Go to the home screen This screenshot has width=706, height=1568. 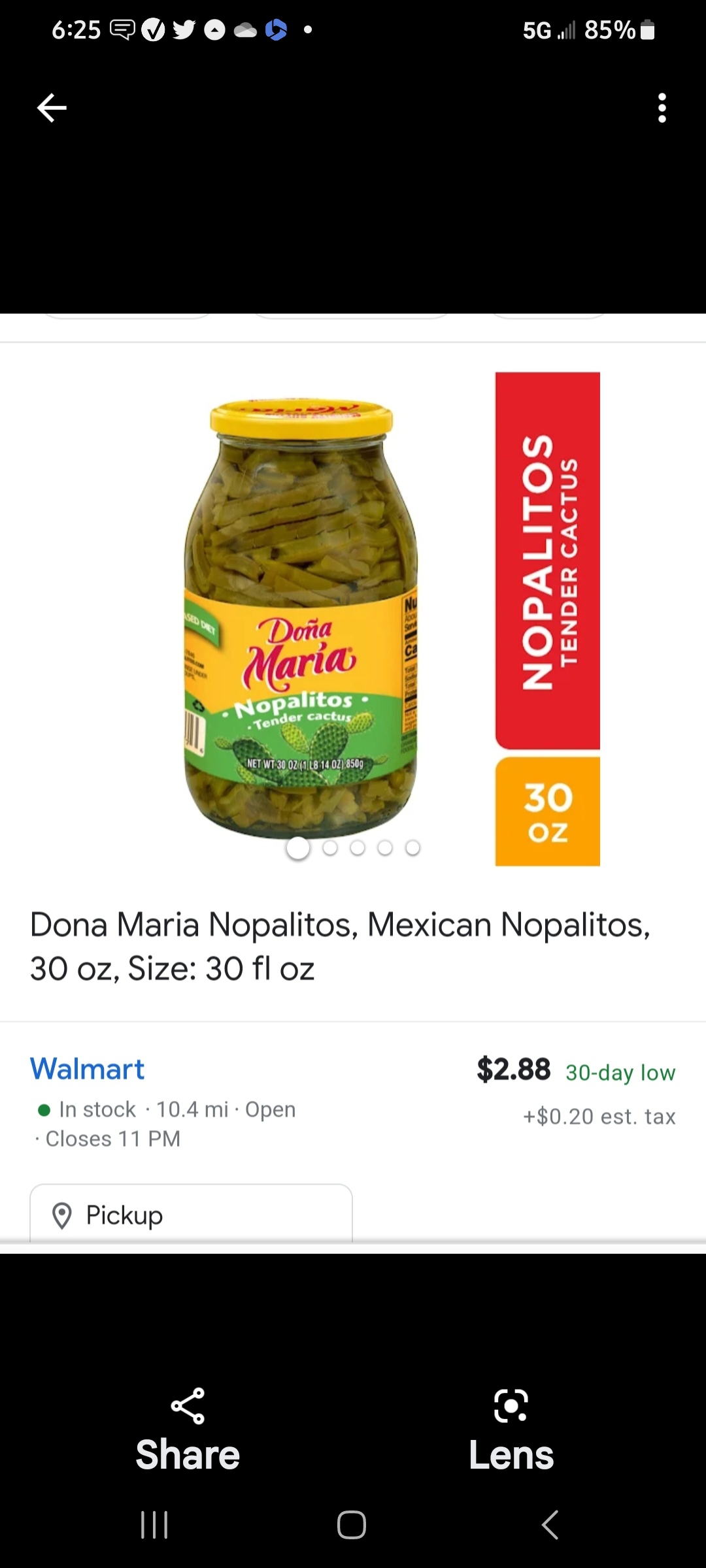[x=352, y=1525]
